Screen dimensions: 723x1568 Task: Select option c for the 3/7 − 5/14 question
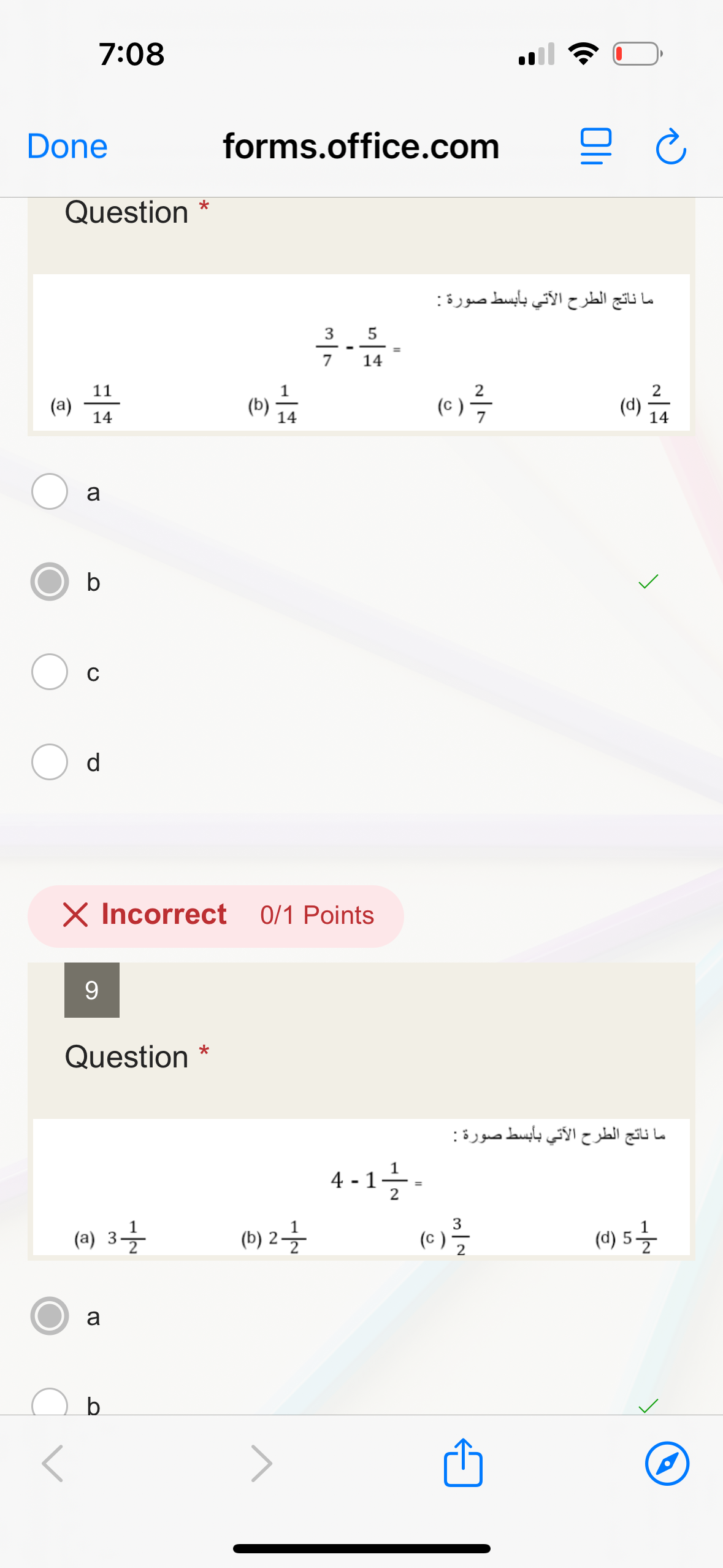click(x=50, y=672)
